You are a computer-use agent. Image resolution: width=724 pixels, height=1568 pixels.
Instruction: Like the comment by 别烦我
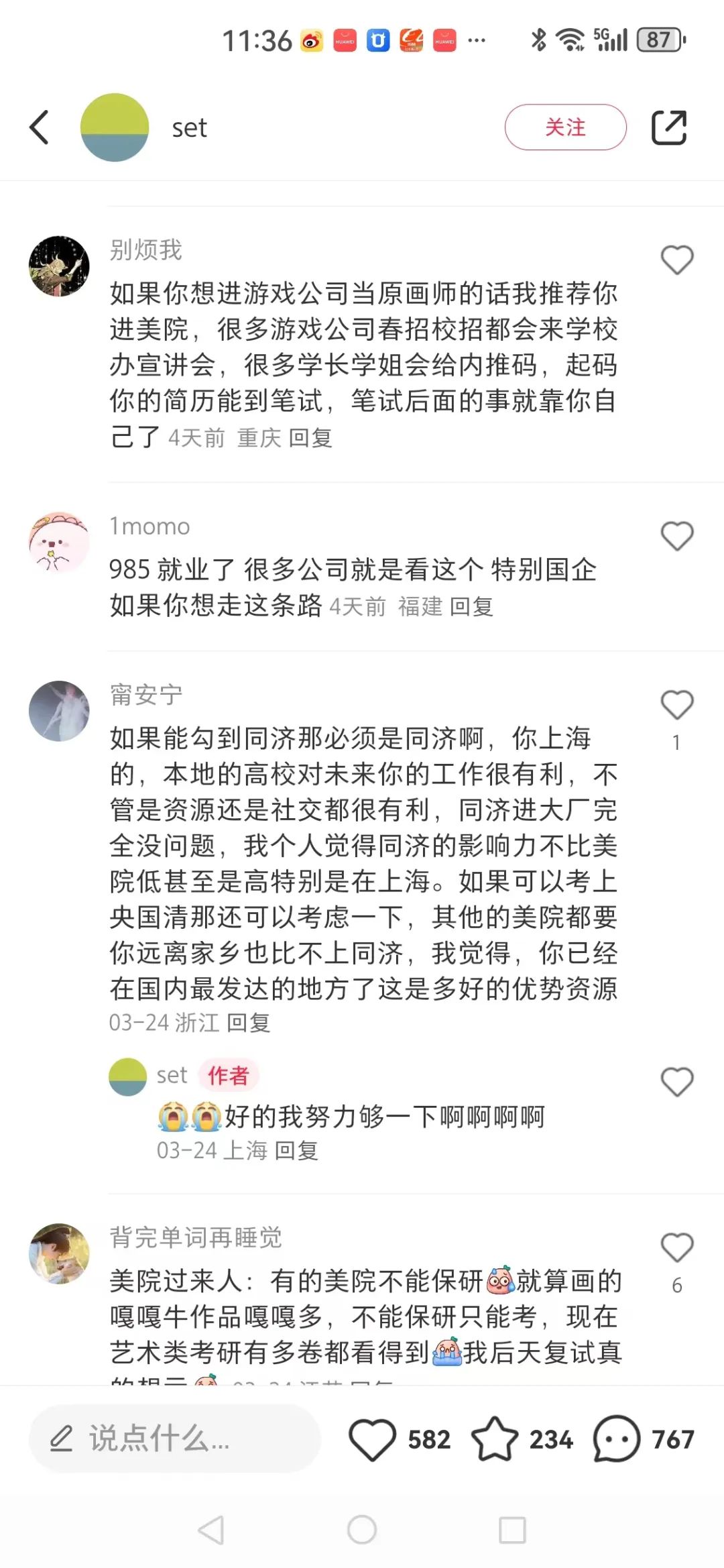pyautogui.click(x=676, y=260)
